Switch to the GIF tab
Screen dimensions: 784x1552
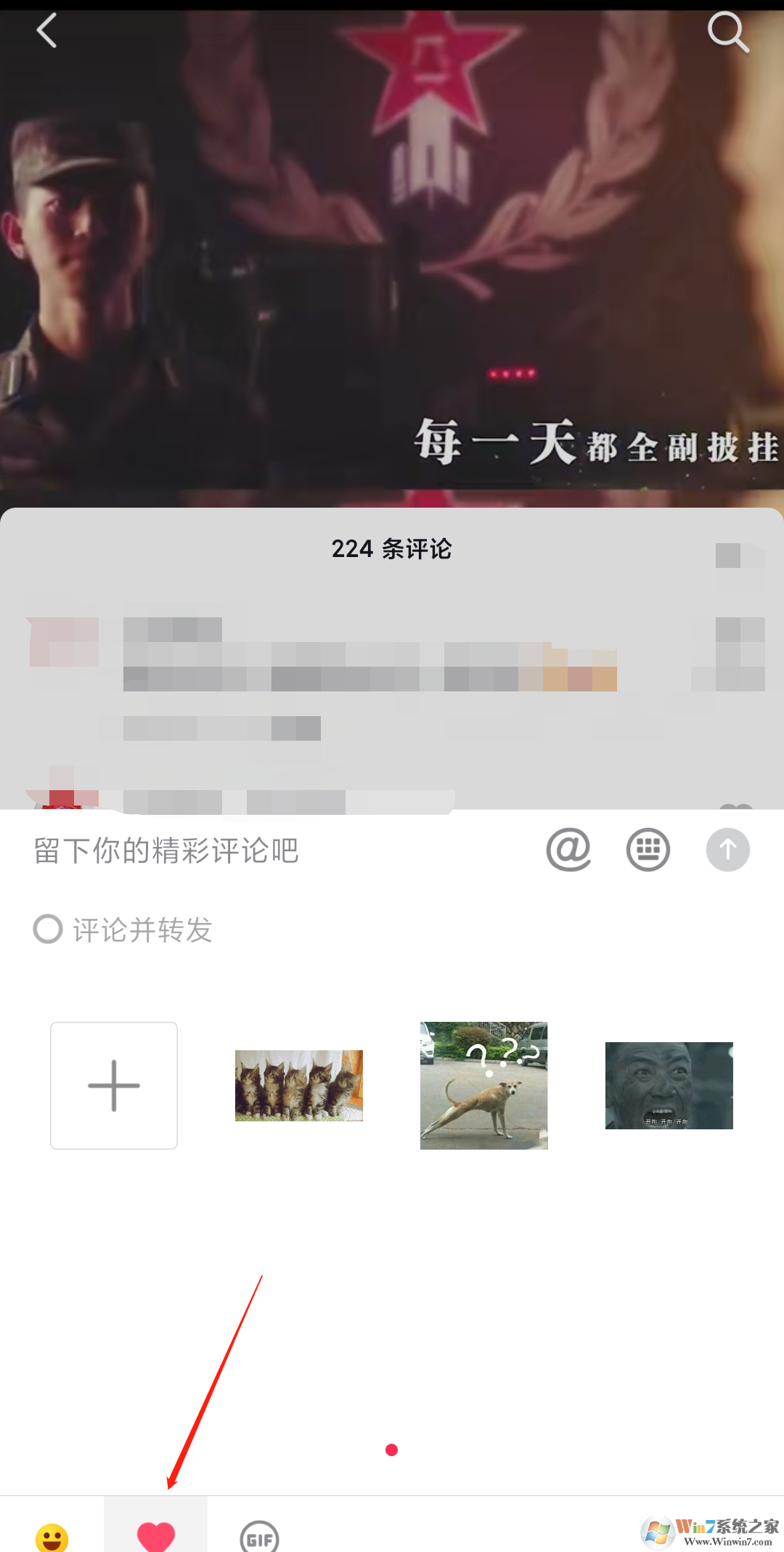point(259,1535)
